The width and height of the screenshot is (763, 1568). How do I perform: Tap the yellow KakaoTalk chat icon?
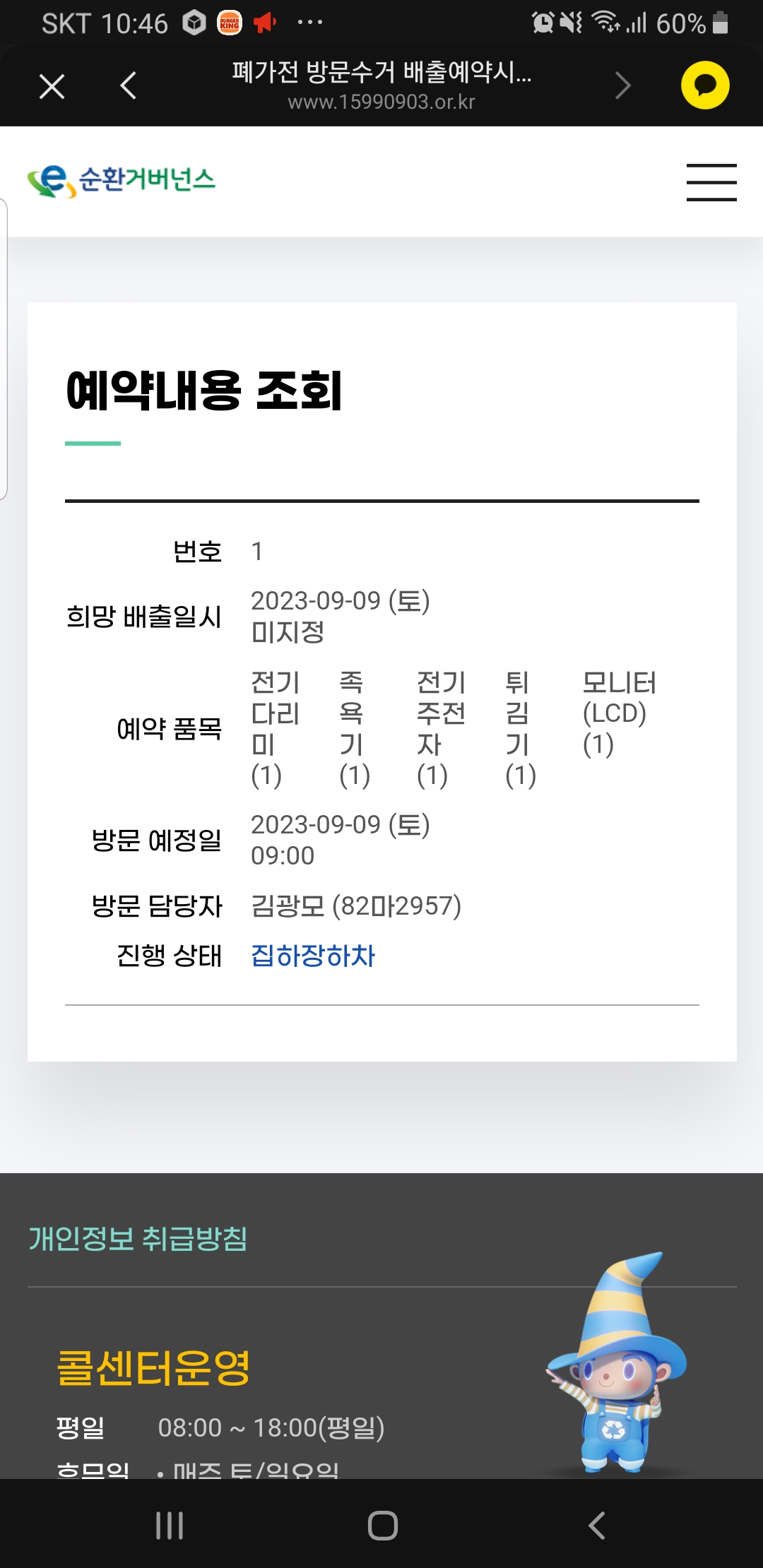coord(705,85)
